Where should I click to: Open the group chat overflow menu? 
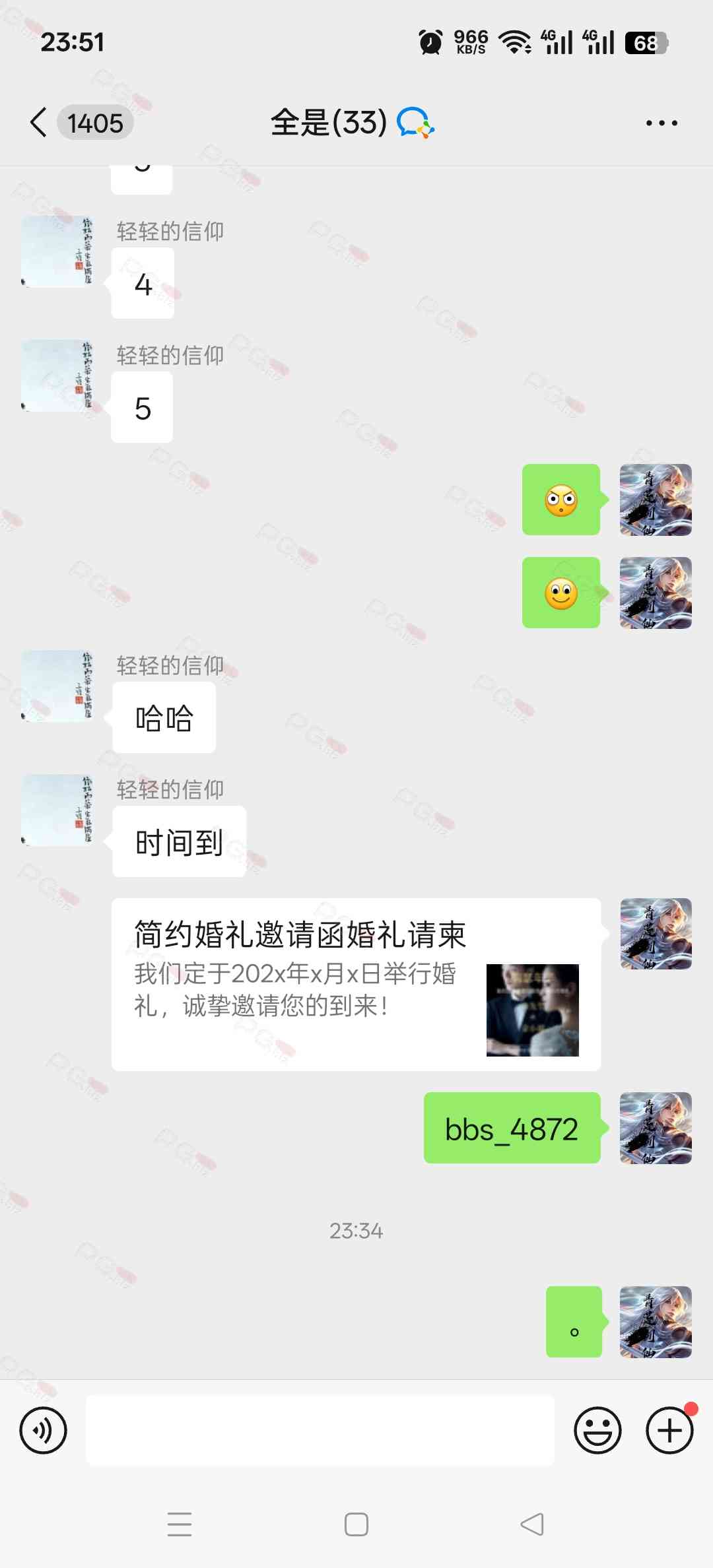tap(661, 123)
